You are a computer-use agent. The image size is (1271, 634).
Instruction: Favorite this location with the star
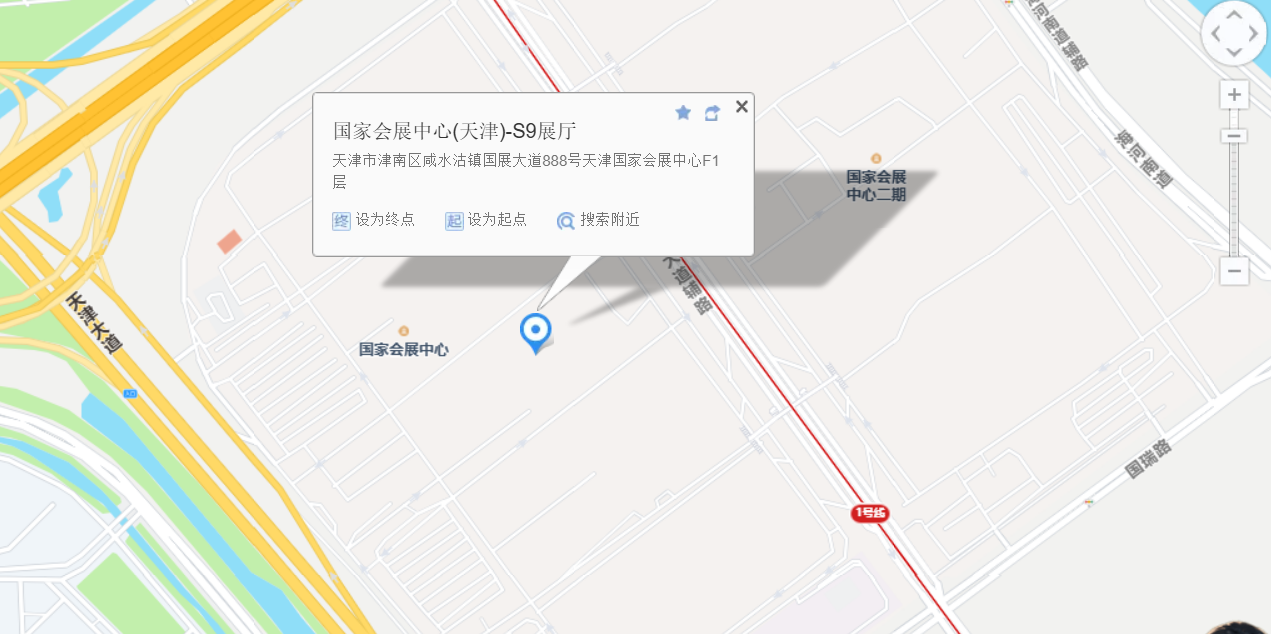click(x=683, y=113)
